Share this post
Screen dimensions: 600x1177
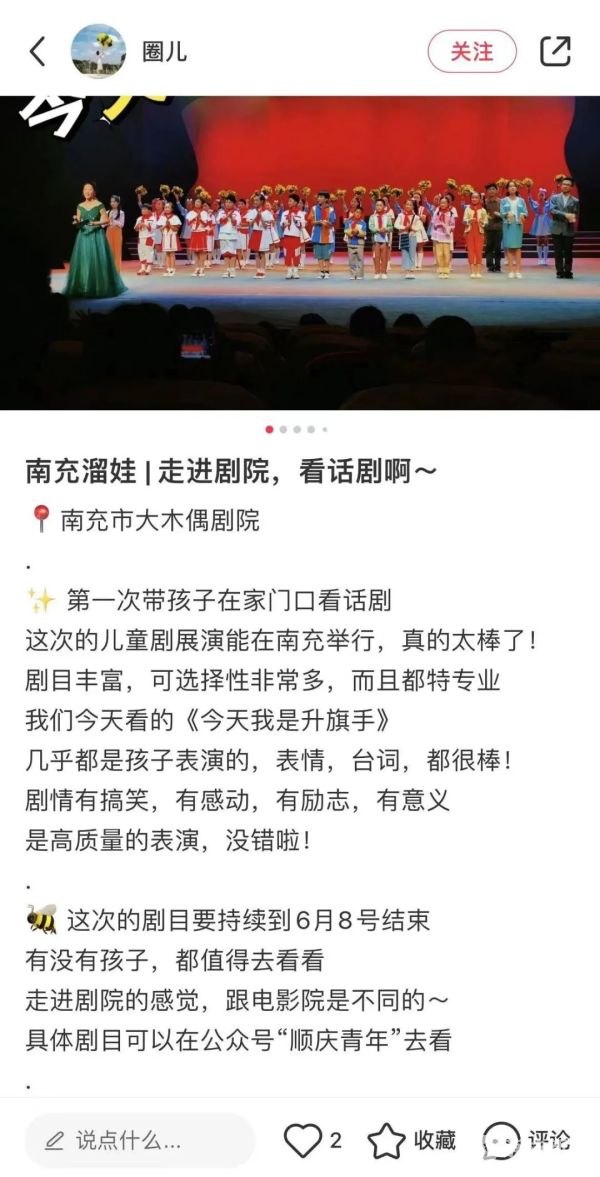click(555, 52)
